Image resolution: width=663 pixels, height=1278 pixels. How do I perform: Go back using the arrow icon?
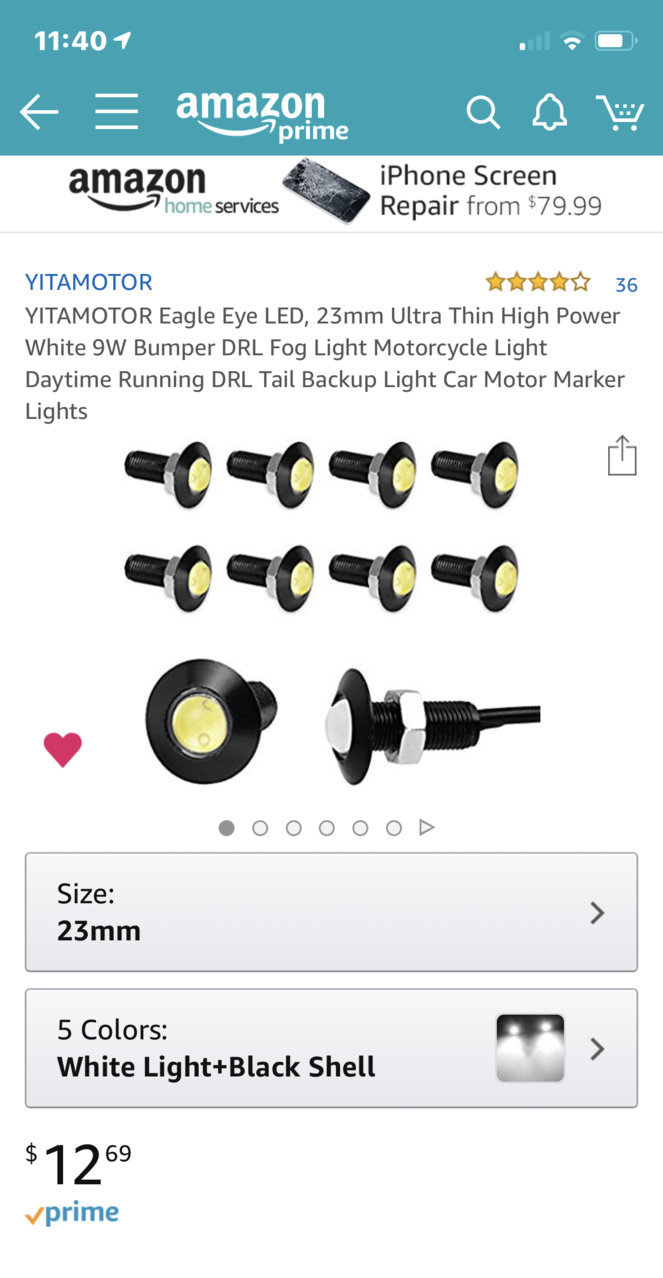[x=39, y=112]
